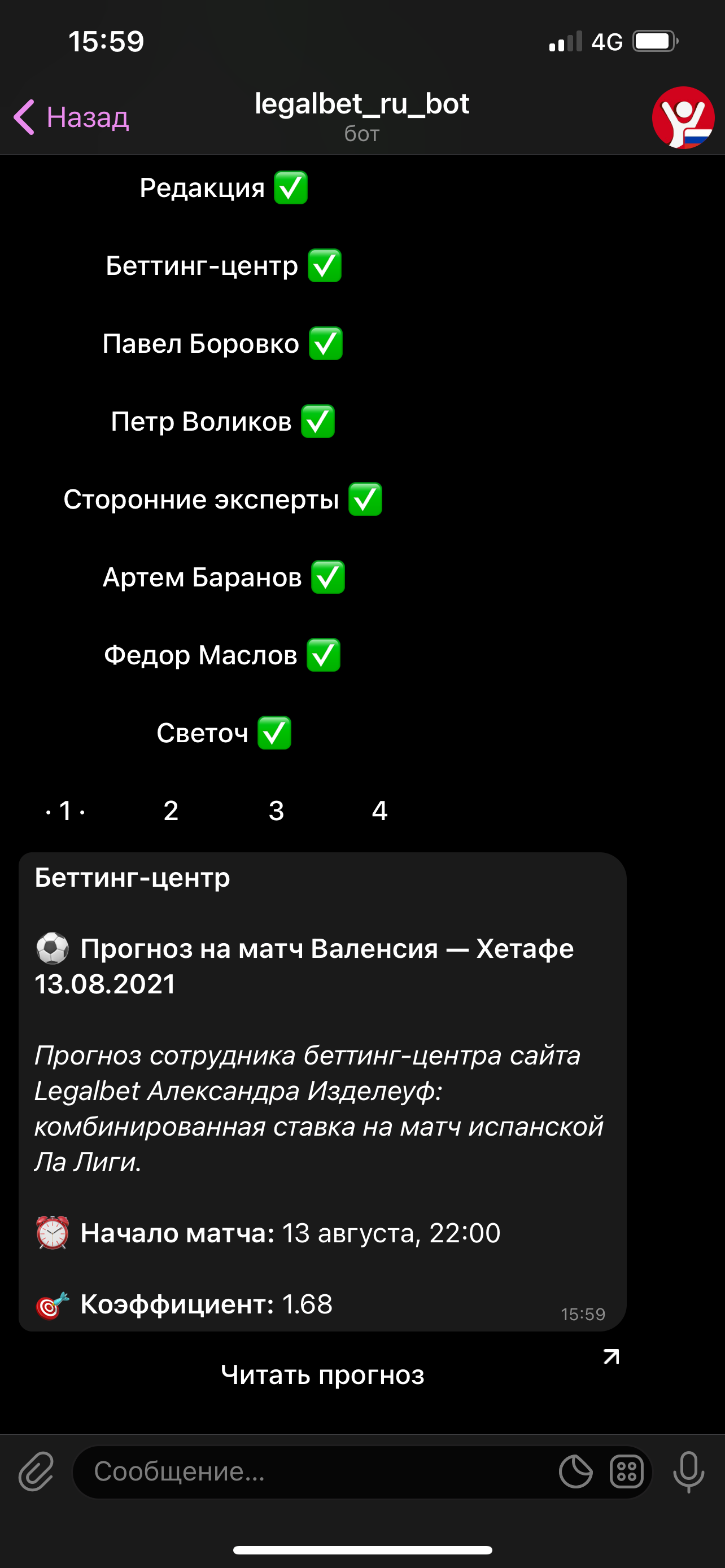Open the sticker panel icon

575,1473
